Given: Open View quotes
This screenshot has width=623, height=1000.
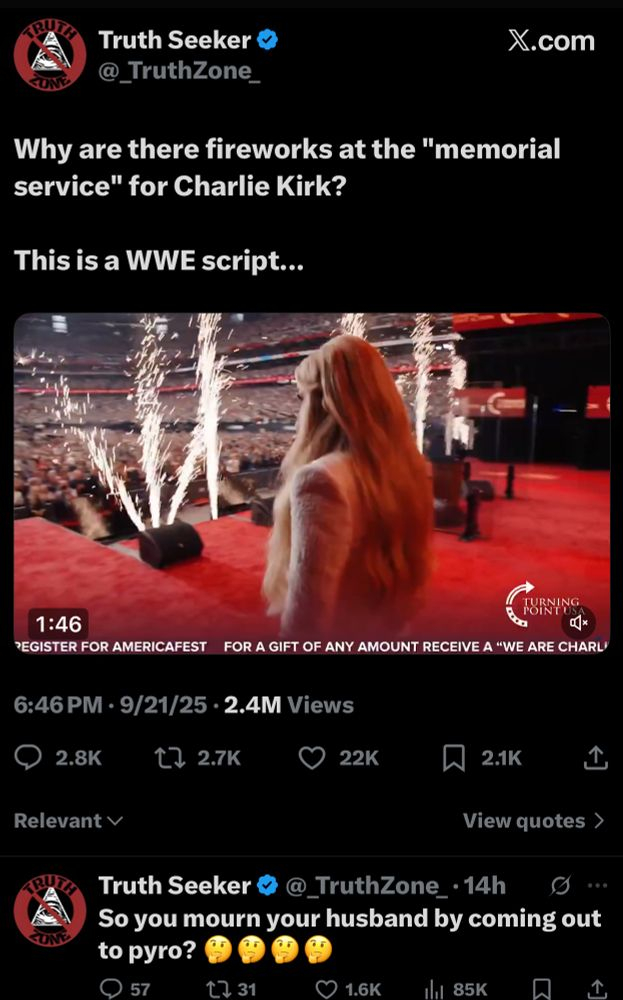Looking at the screenshot, I should click(x=533, y=821).
